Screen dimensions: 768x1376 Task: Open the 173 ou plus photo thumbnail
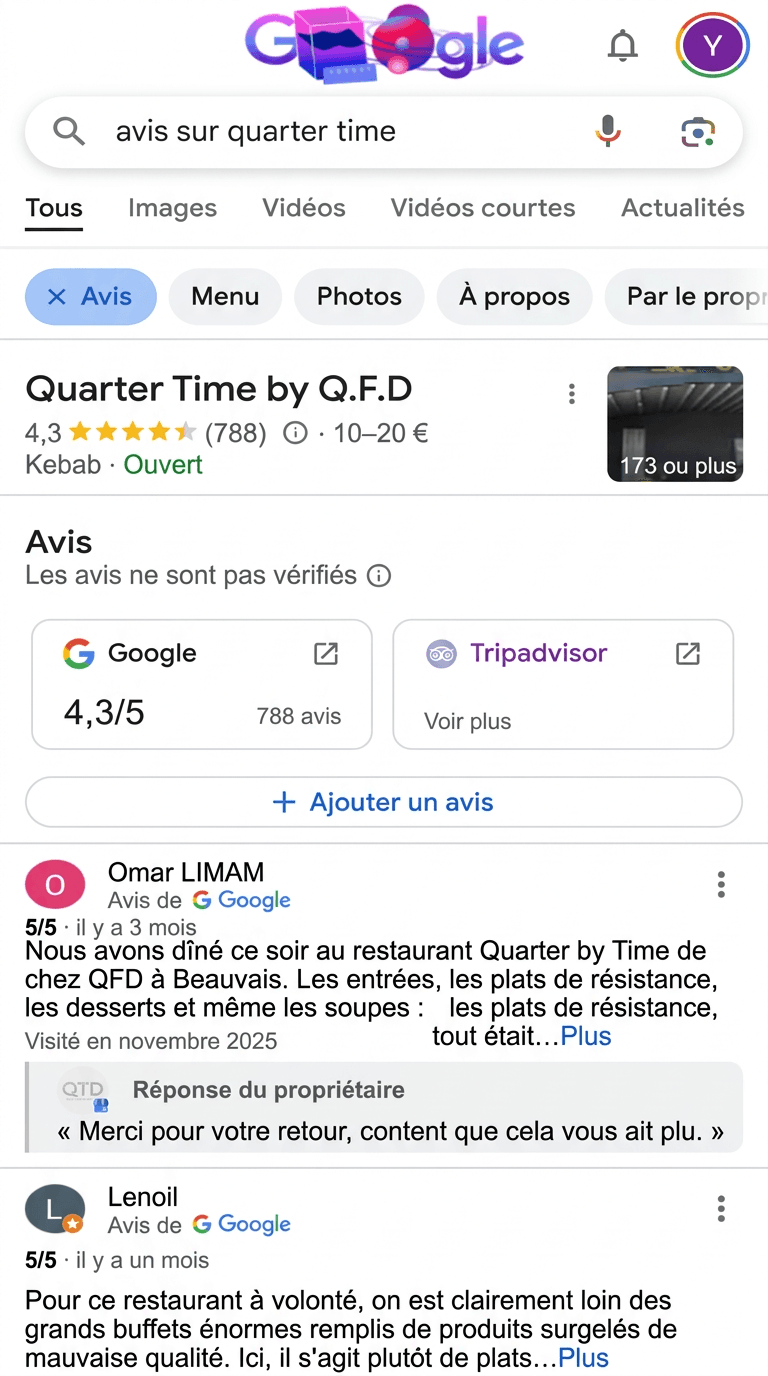click(x=675, y=424)
